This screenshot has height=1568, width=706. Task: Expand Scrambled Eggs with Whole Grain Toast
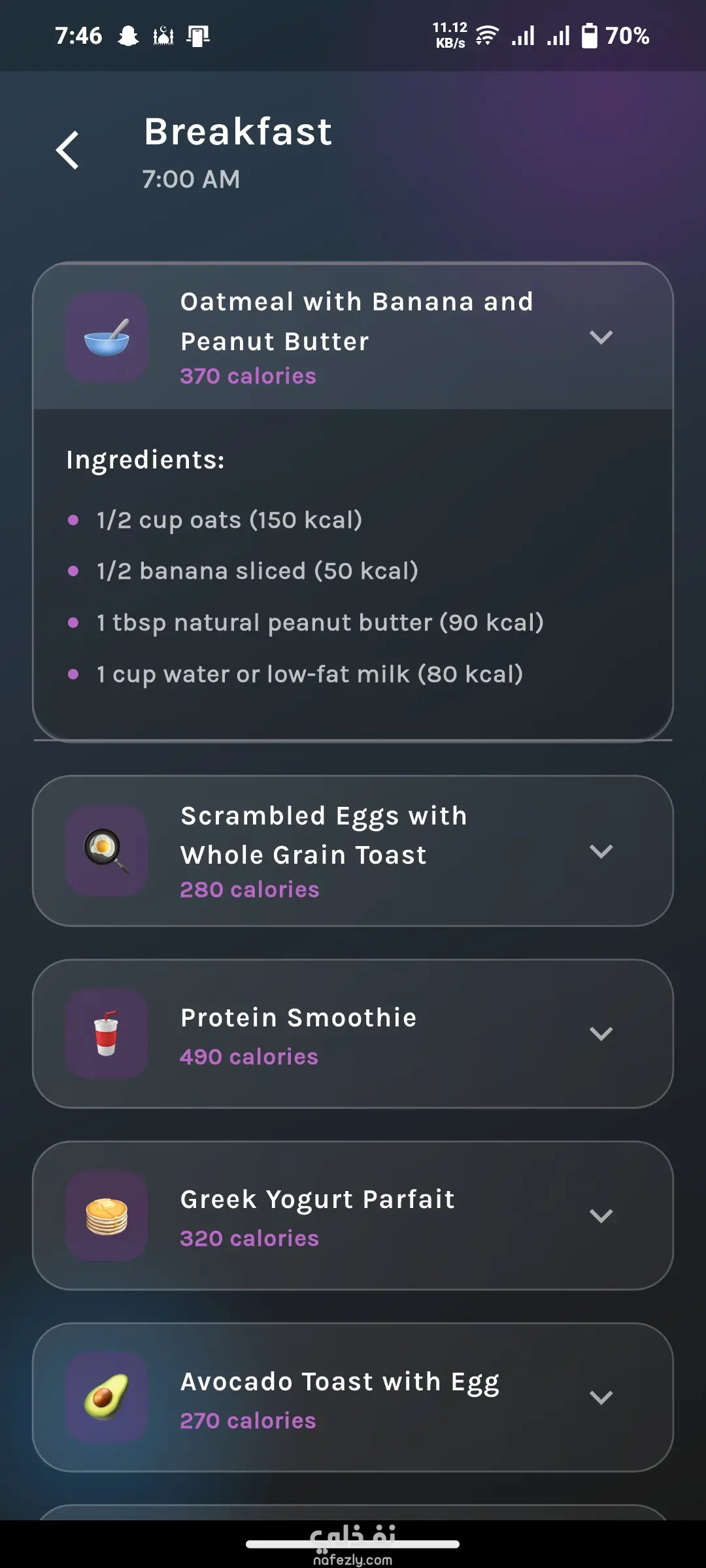(x=600, y=851)
